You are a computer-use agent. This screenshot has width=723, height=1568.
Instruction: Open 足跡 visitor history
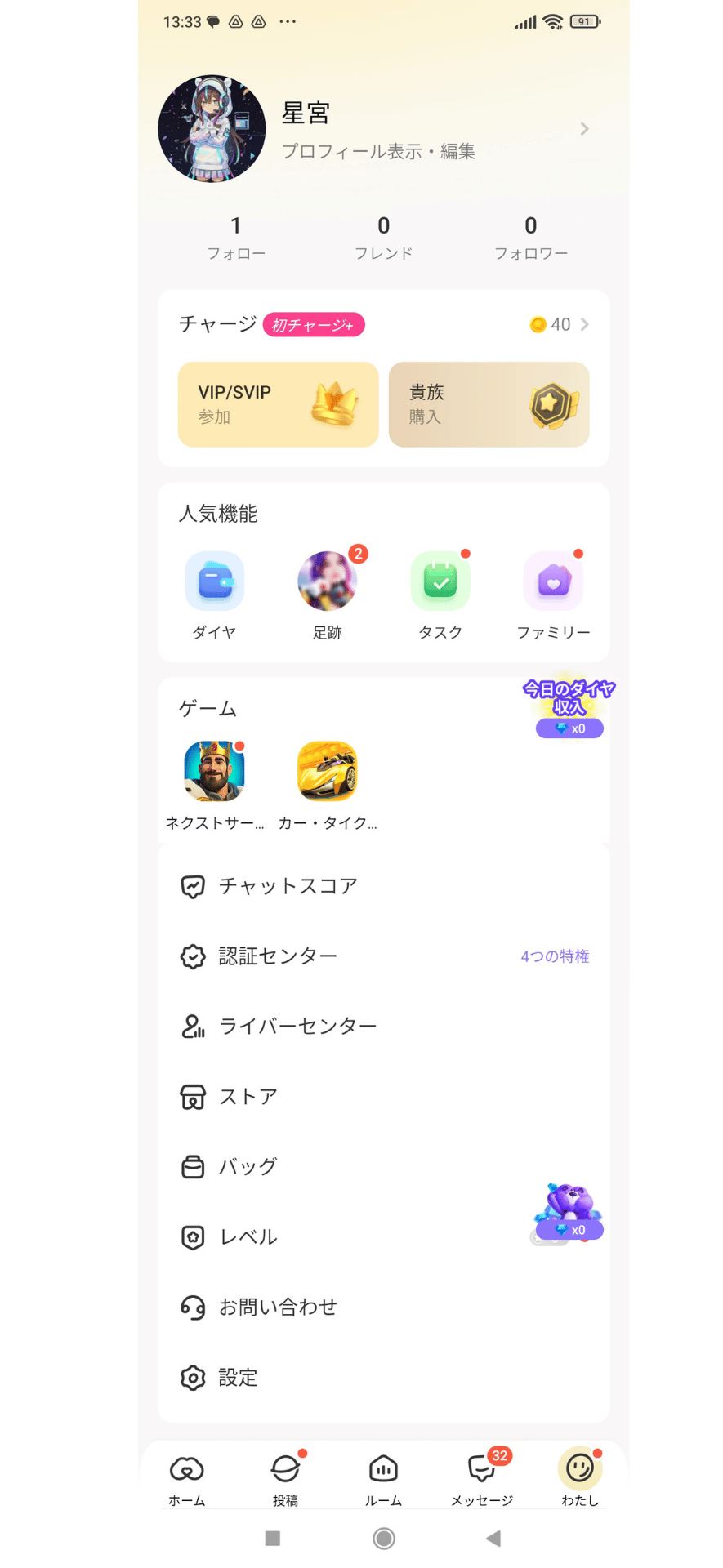coord(327,594)
